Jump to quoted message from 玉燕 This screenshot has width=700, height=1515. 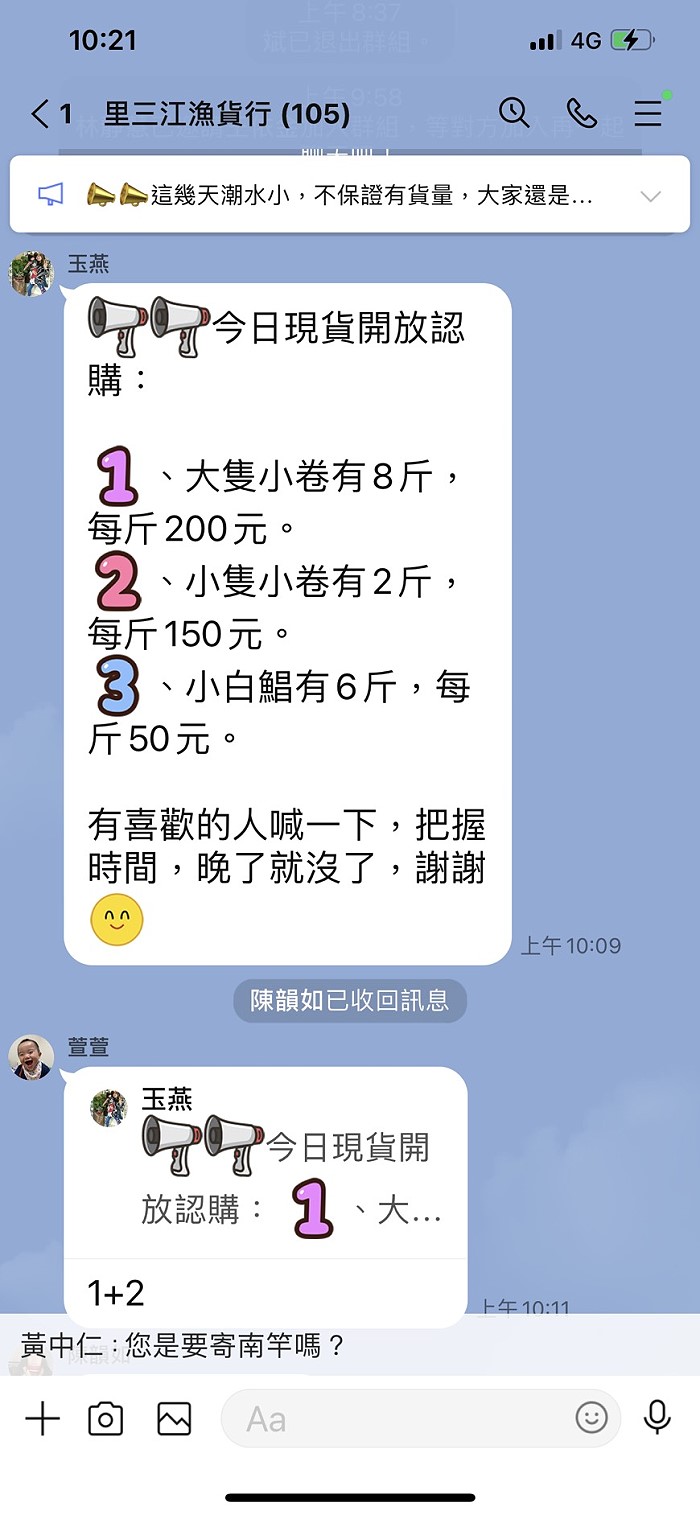[265, 1163]
